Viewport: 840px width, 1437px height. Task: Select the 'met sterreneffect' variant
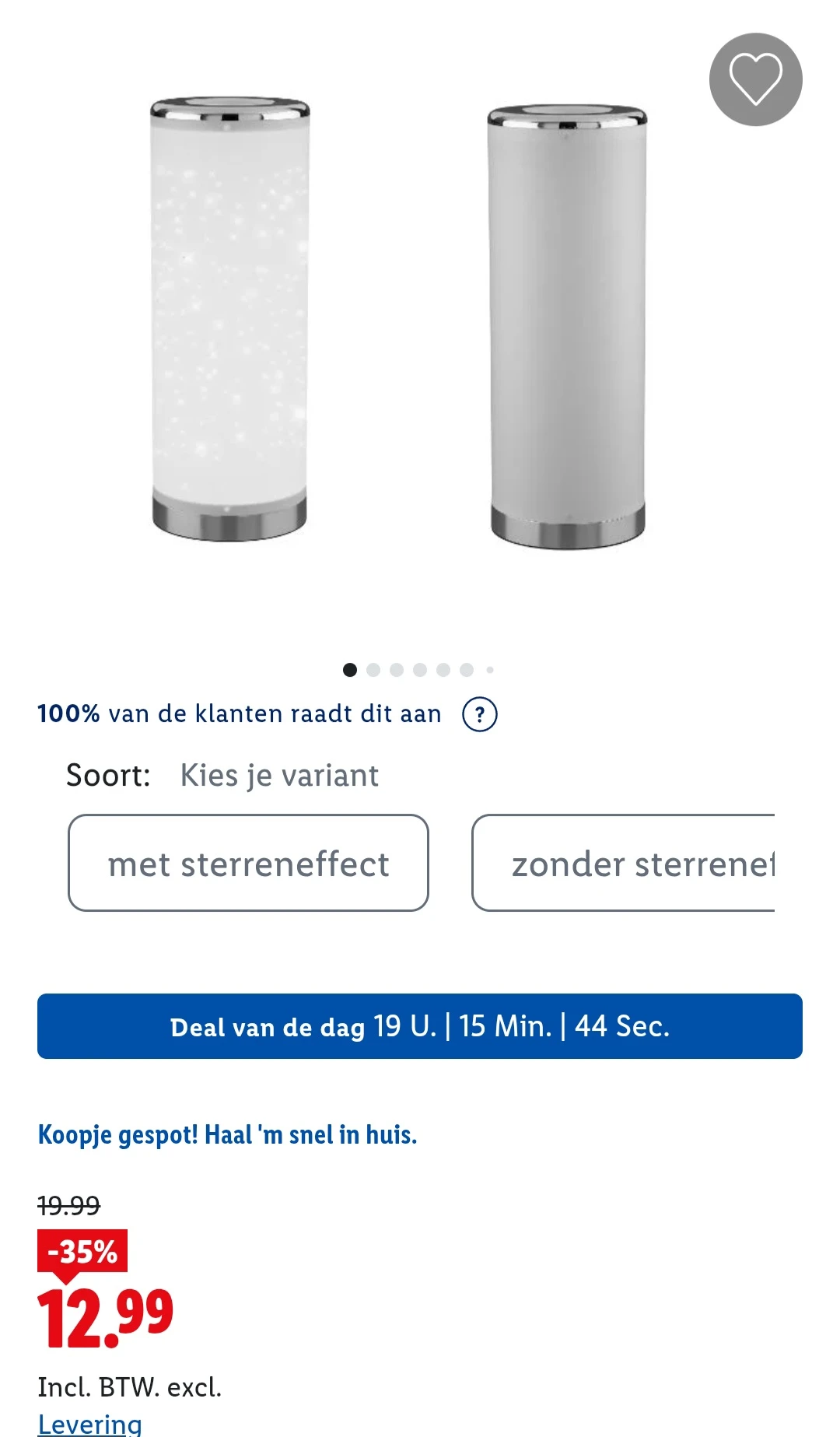pyautogui.click(x=248, y=863)
